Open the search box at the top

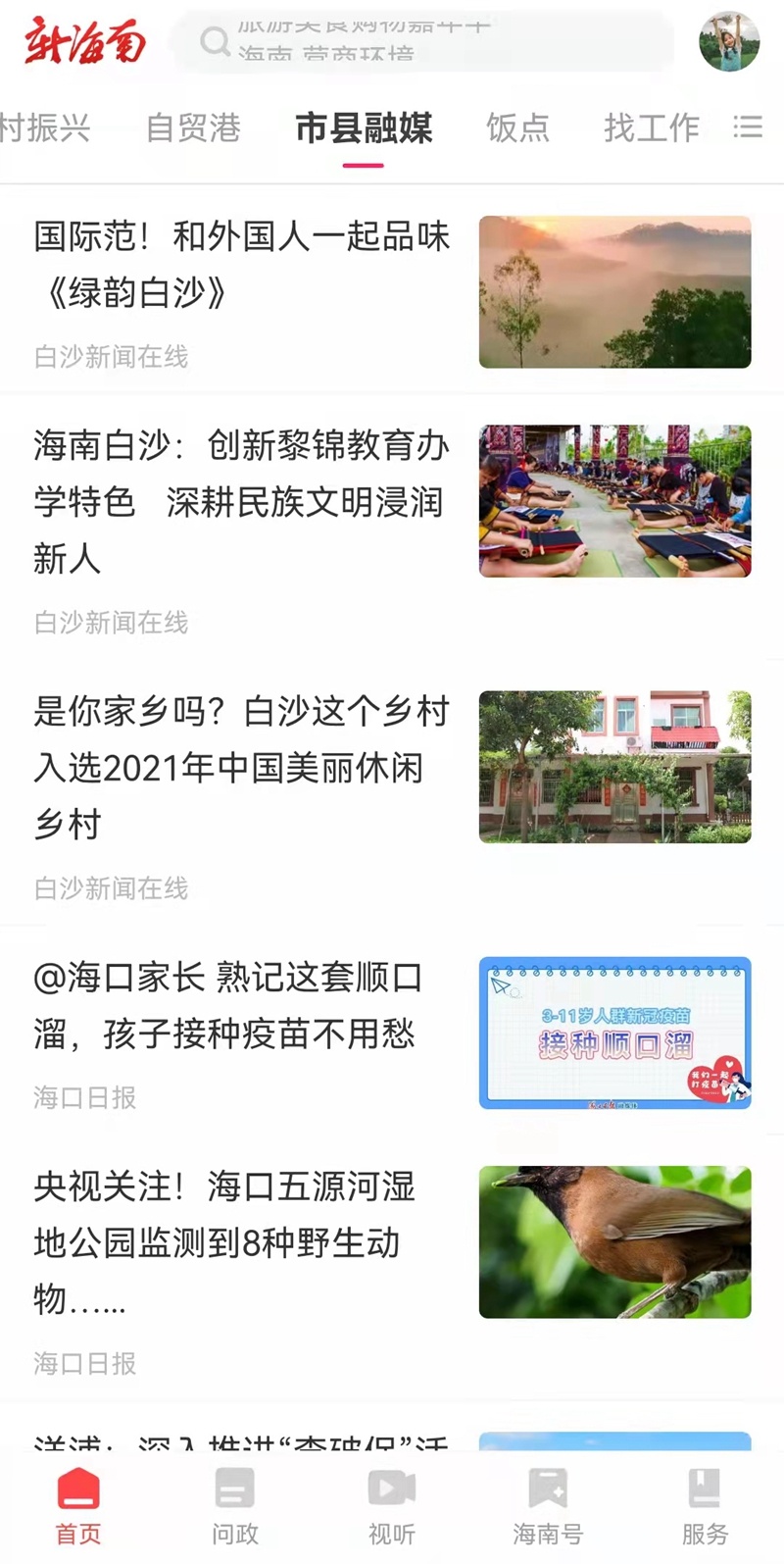click(421, 42)
